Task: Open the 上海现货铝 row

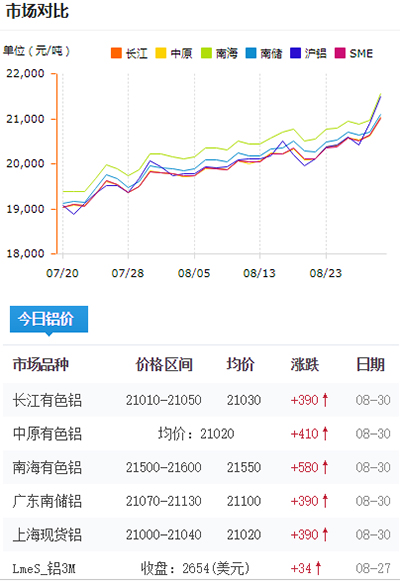Action: click(x=201, y=534)
